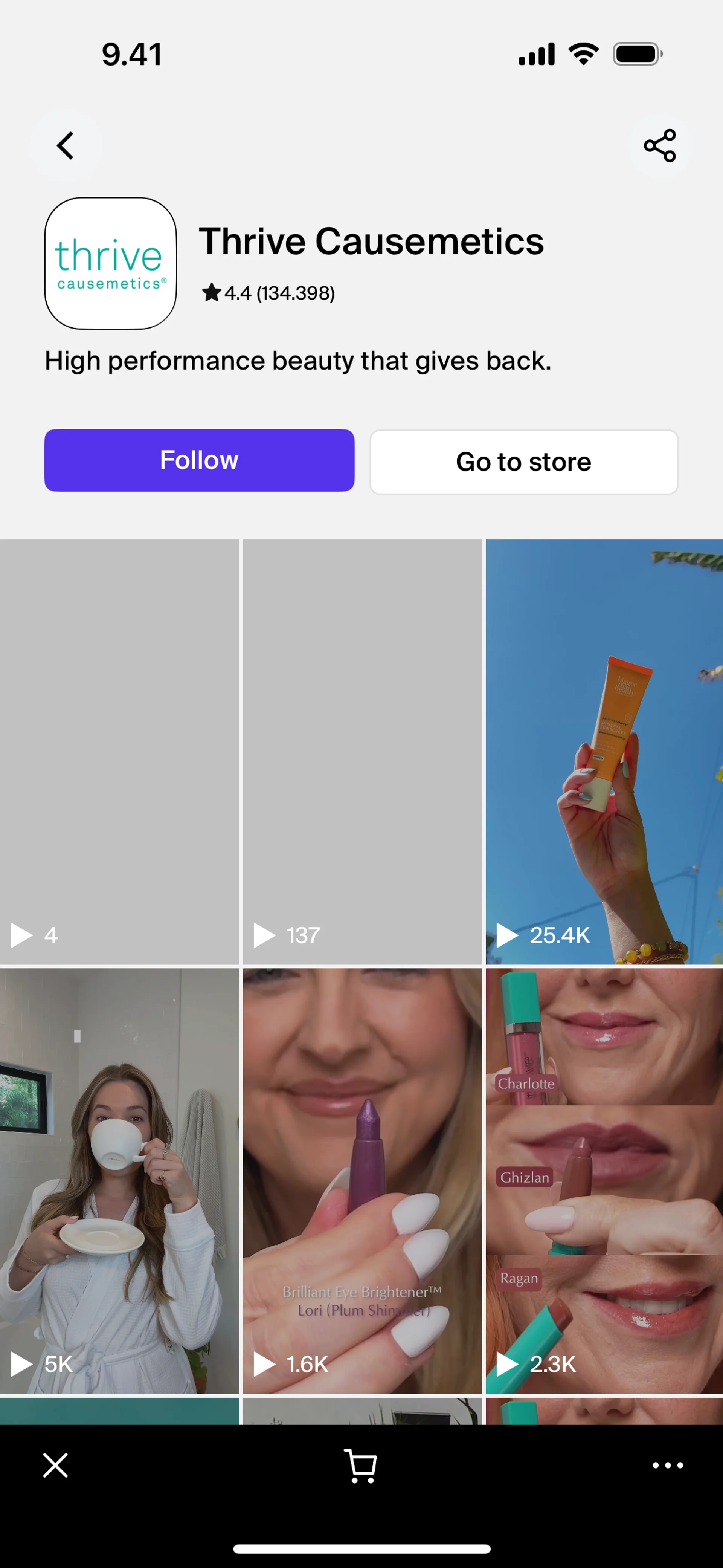
Task: Play the video with 137 views
Action: tap(362, 752)
